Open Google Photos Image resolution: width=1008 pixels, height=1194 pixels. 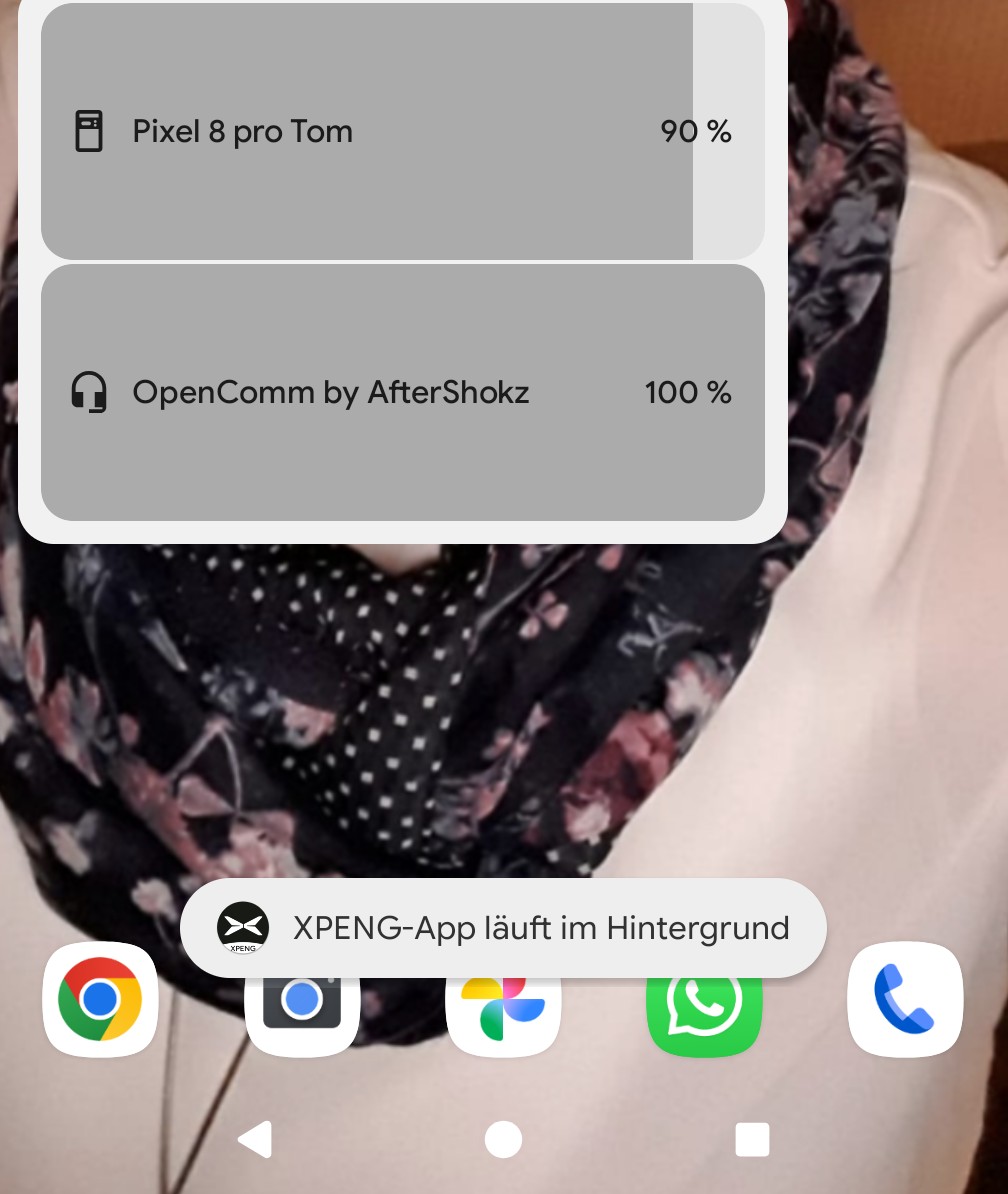503,1012
